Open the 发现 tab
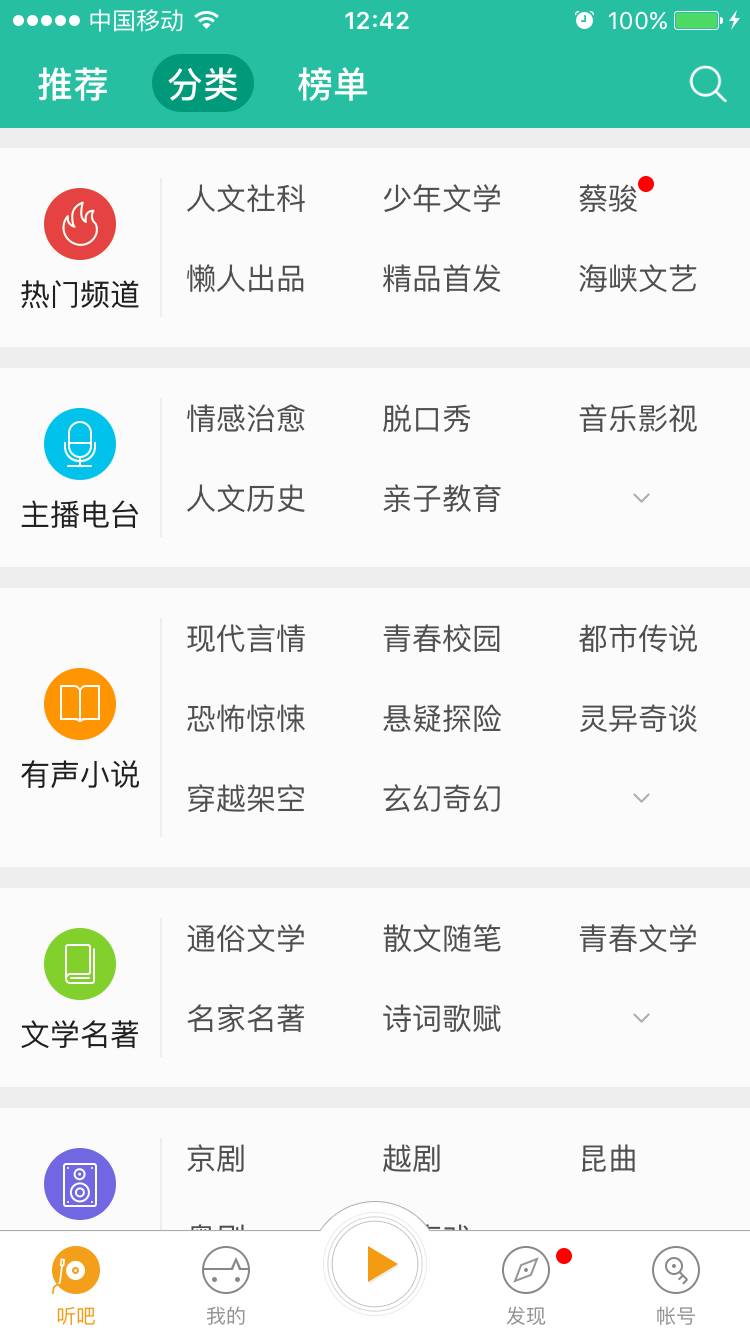Screen dimensions: 750x1334 click(526, 1285)
